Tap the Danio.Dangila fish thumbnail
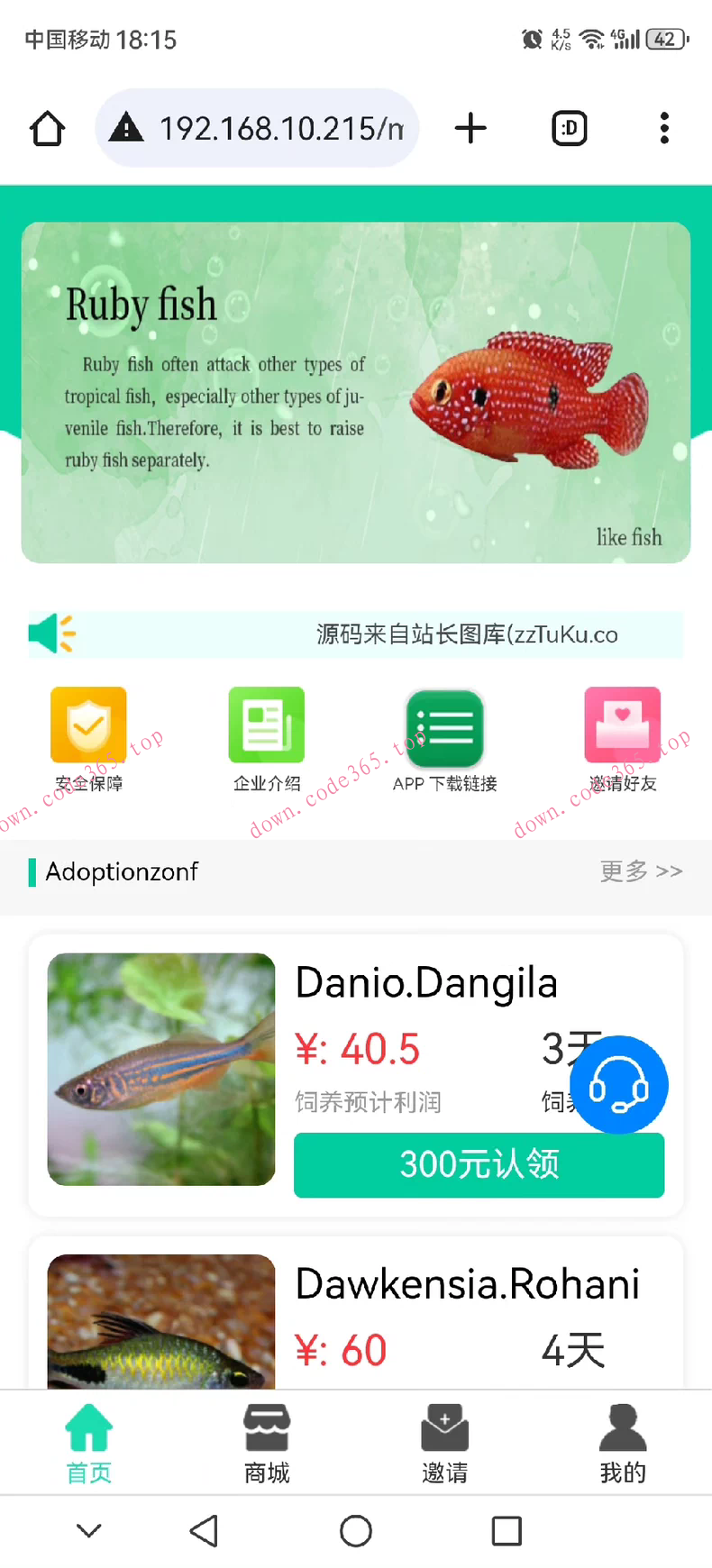Screen dimensions: 712x1568 coord(161,1069)
